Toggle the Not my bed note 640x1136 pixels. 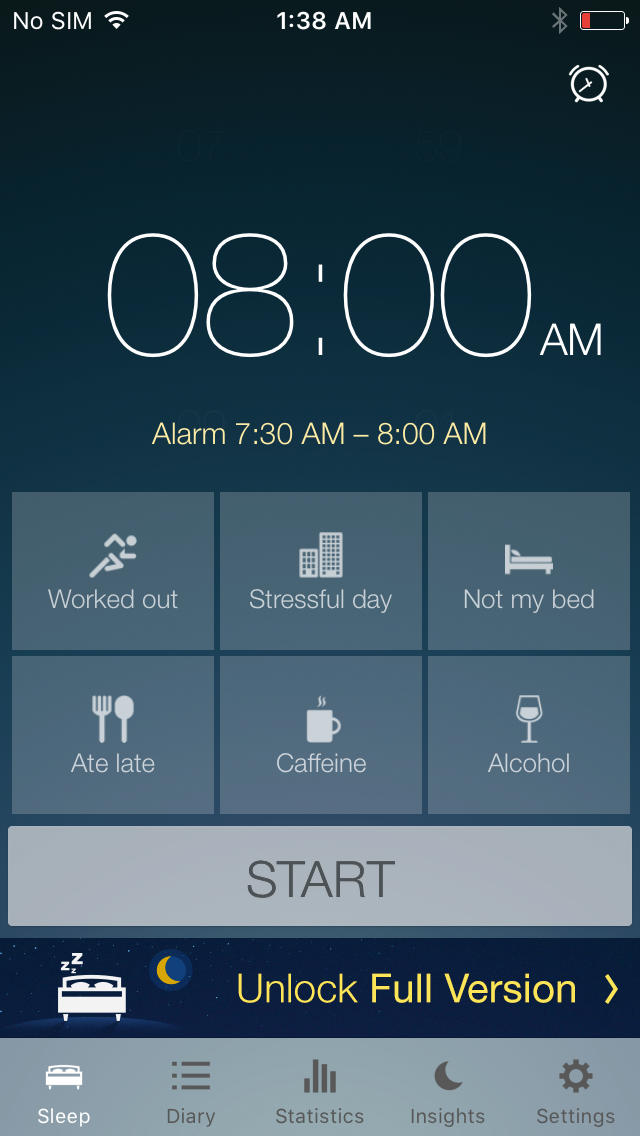click(528, 571)
